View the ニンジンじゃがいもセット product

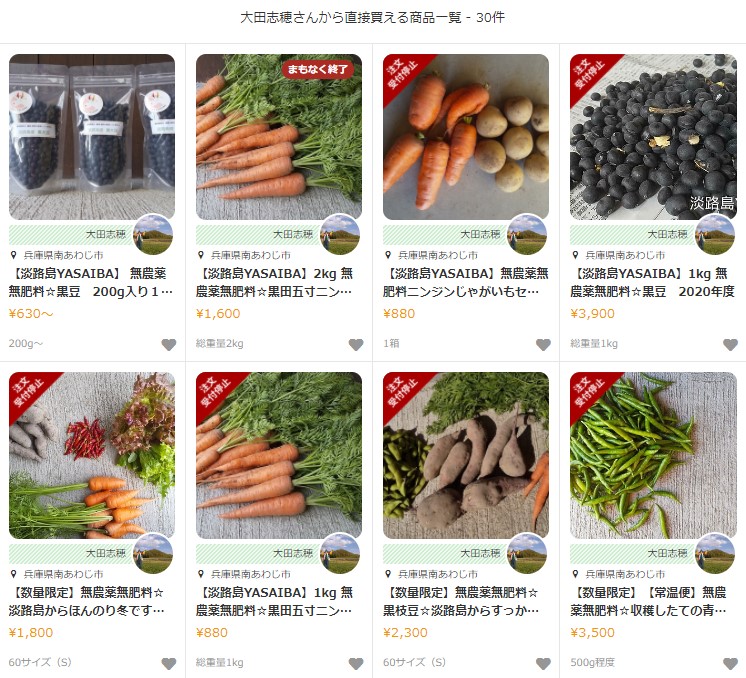466,137
